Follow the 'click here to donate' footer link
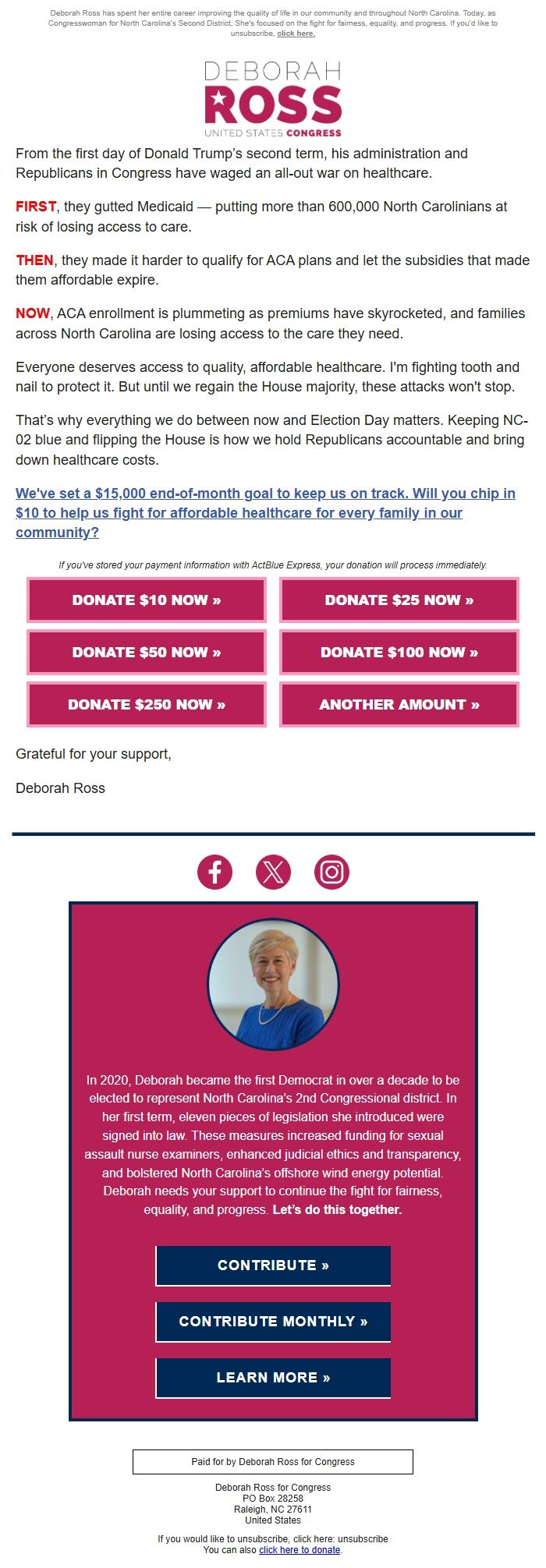Viewport: 546px width, 1568px height. click(300, 1549)
